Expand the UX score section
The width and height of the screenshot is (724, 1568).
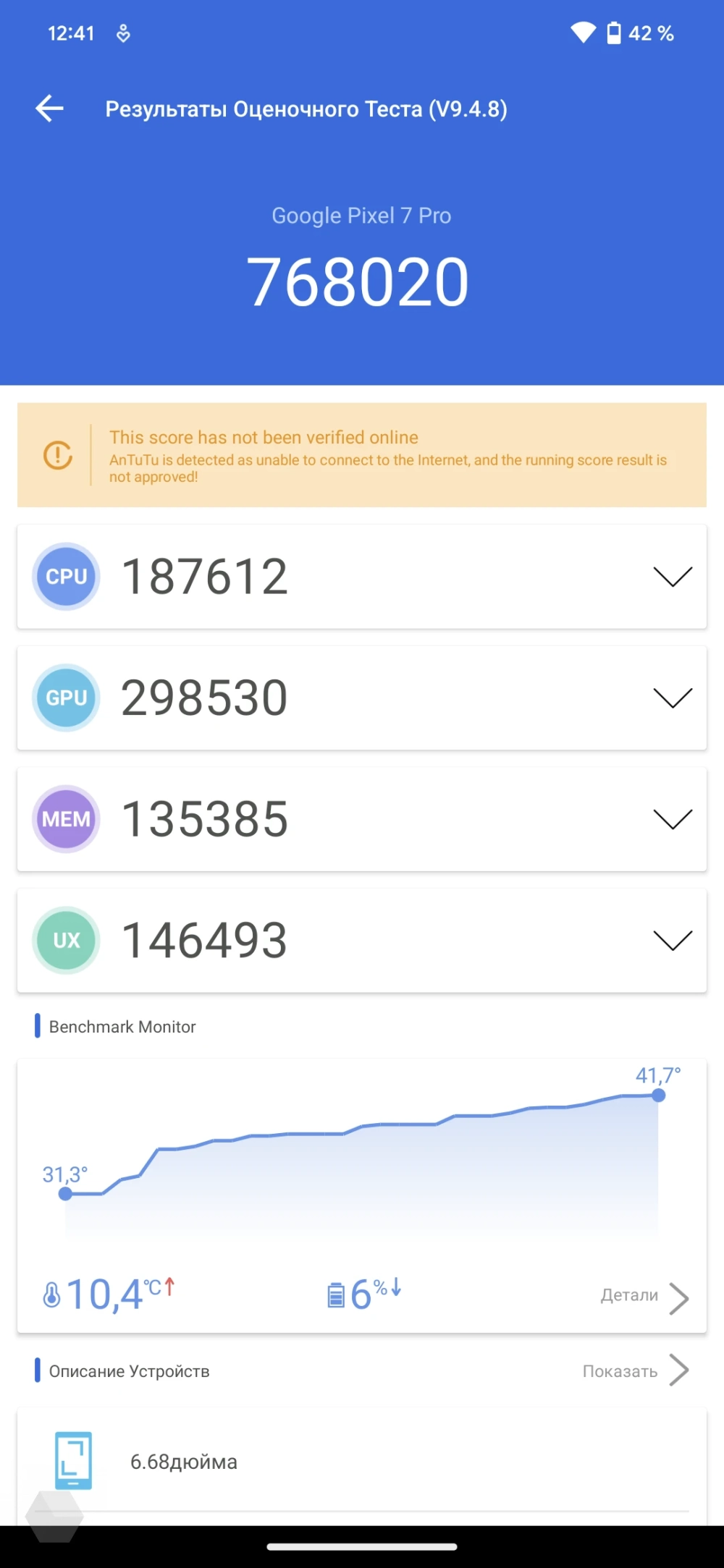tap(673, 941)
